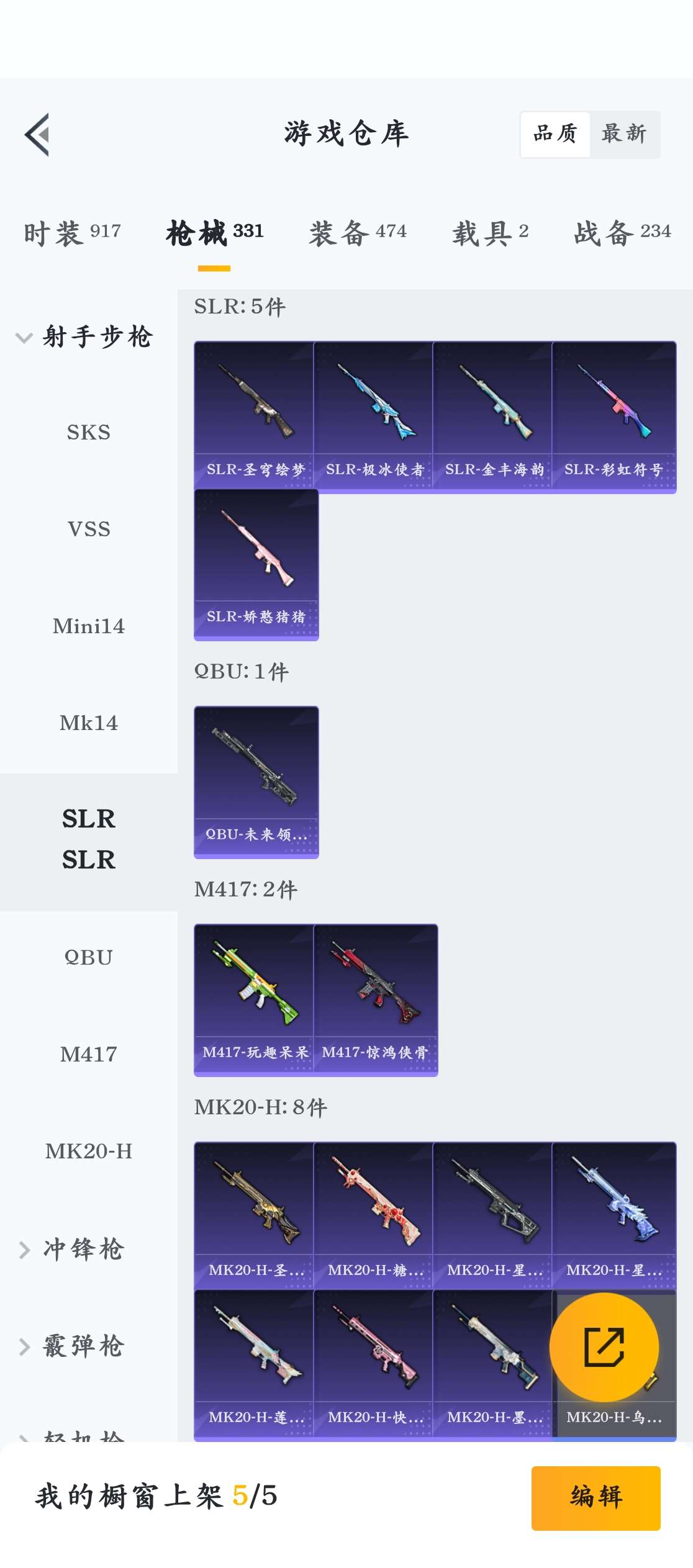The height and width of the screenshot is (1568, 693).
Task: Tap the 编辑 button
Action: click(x=596, y=1497)
